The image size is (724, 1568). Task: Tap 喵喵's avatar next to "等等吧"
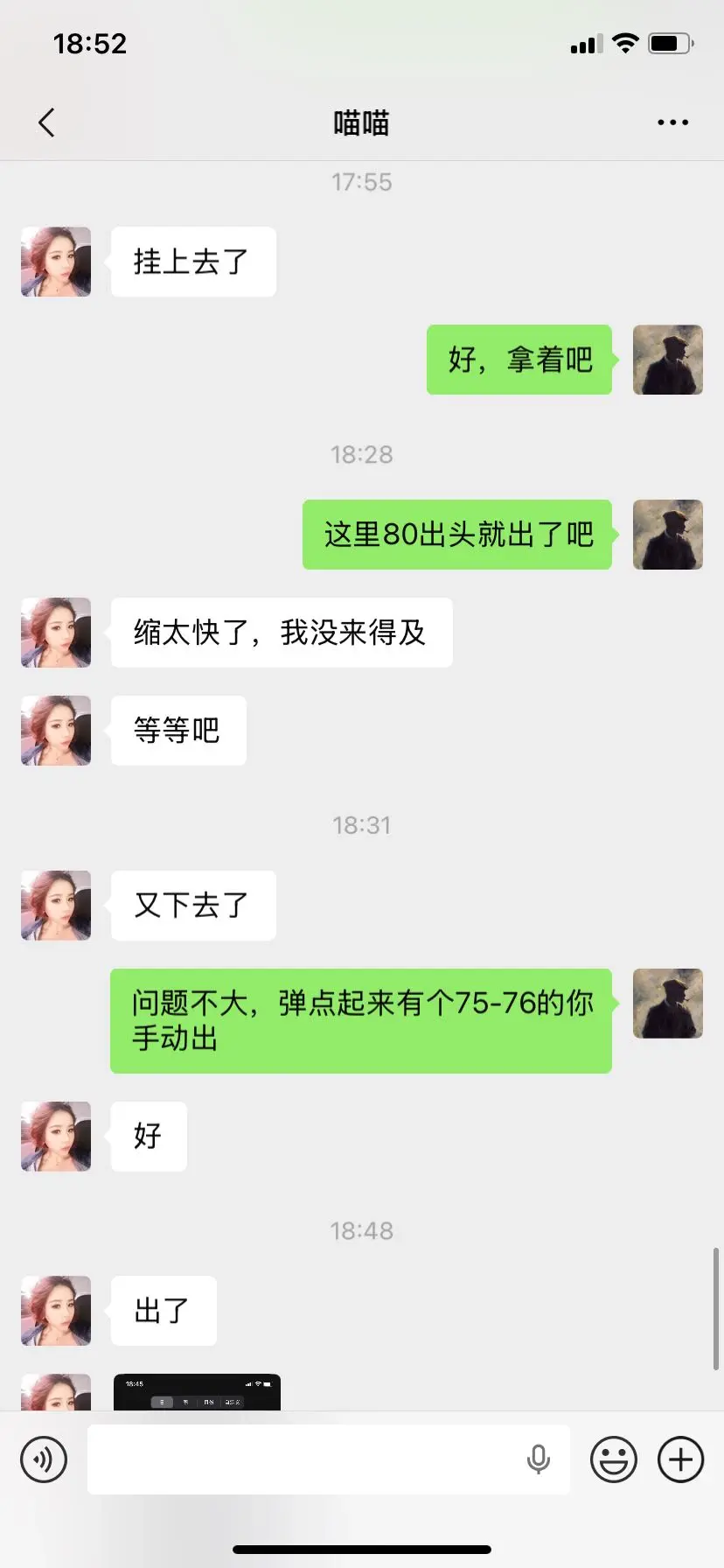tap(55, 731)
